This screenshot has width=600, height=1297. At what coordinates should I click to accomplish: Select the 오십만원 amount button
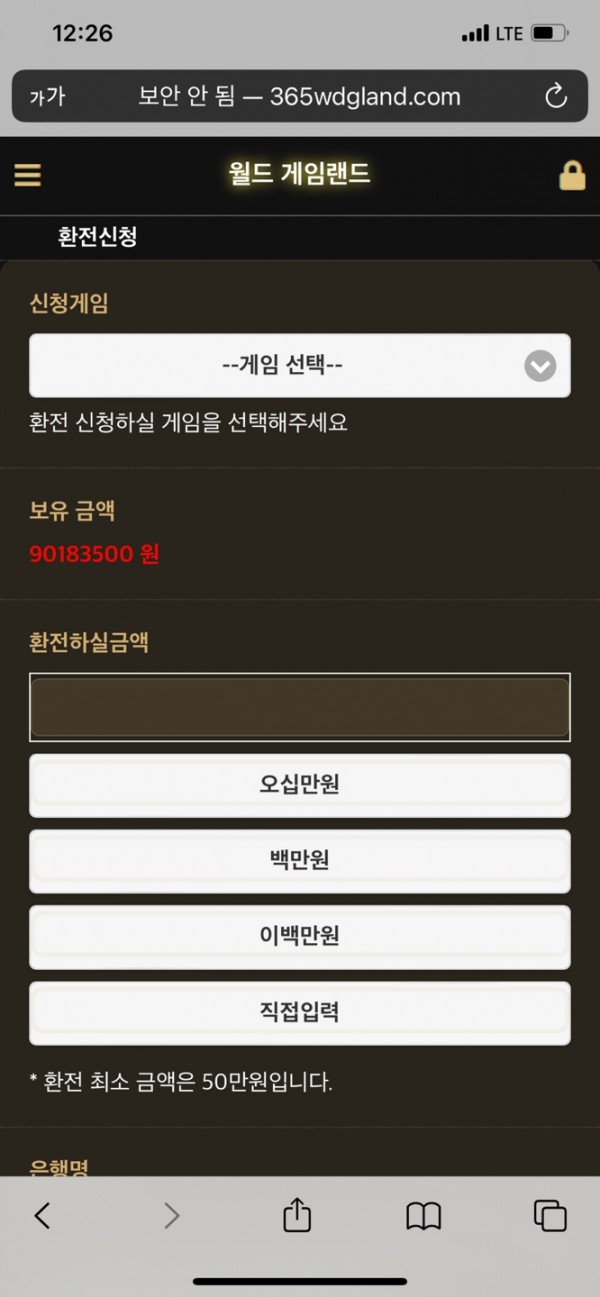(x=300, y=785)
